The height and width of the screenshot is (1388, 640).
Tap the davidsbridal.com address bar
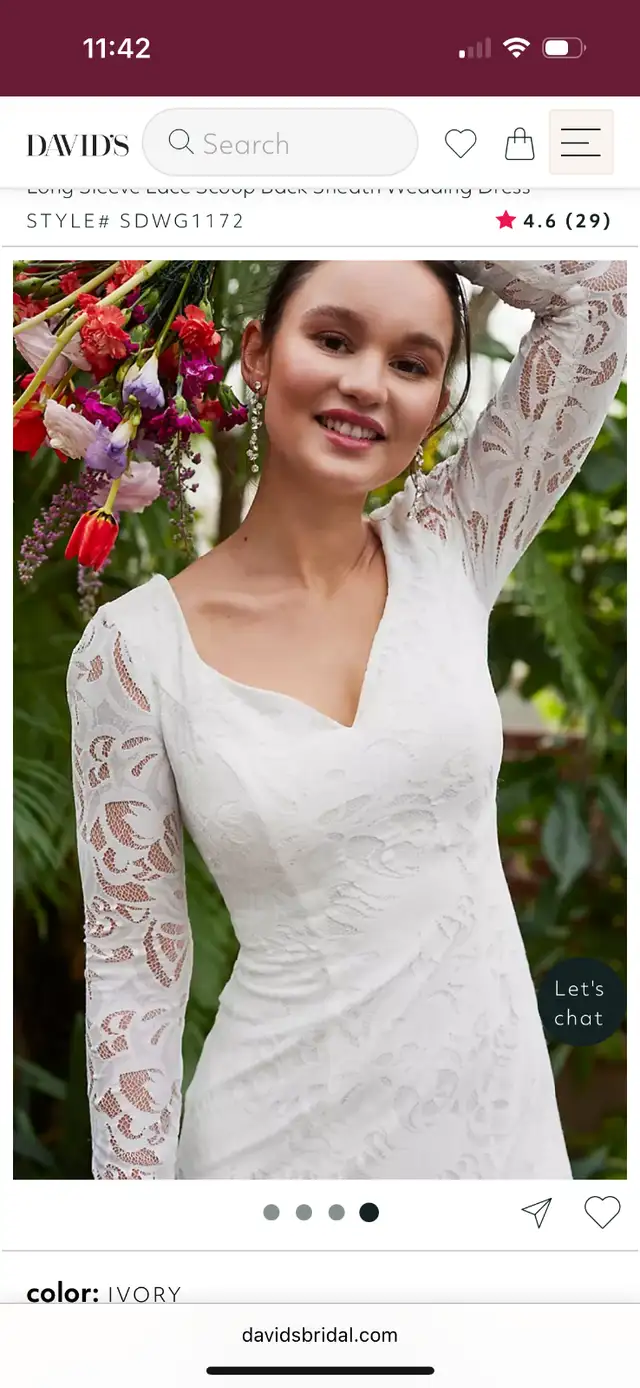[x=320, y=1335]
